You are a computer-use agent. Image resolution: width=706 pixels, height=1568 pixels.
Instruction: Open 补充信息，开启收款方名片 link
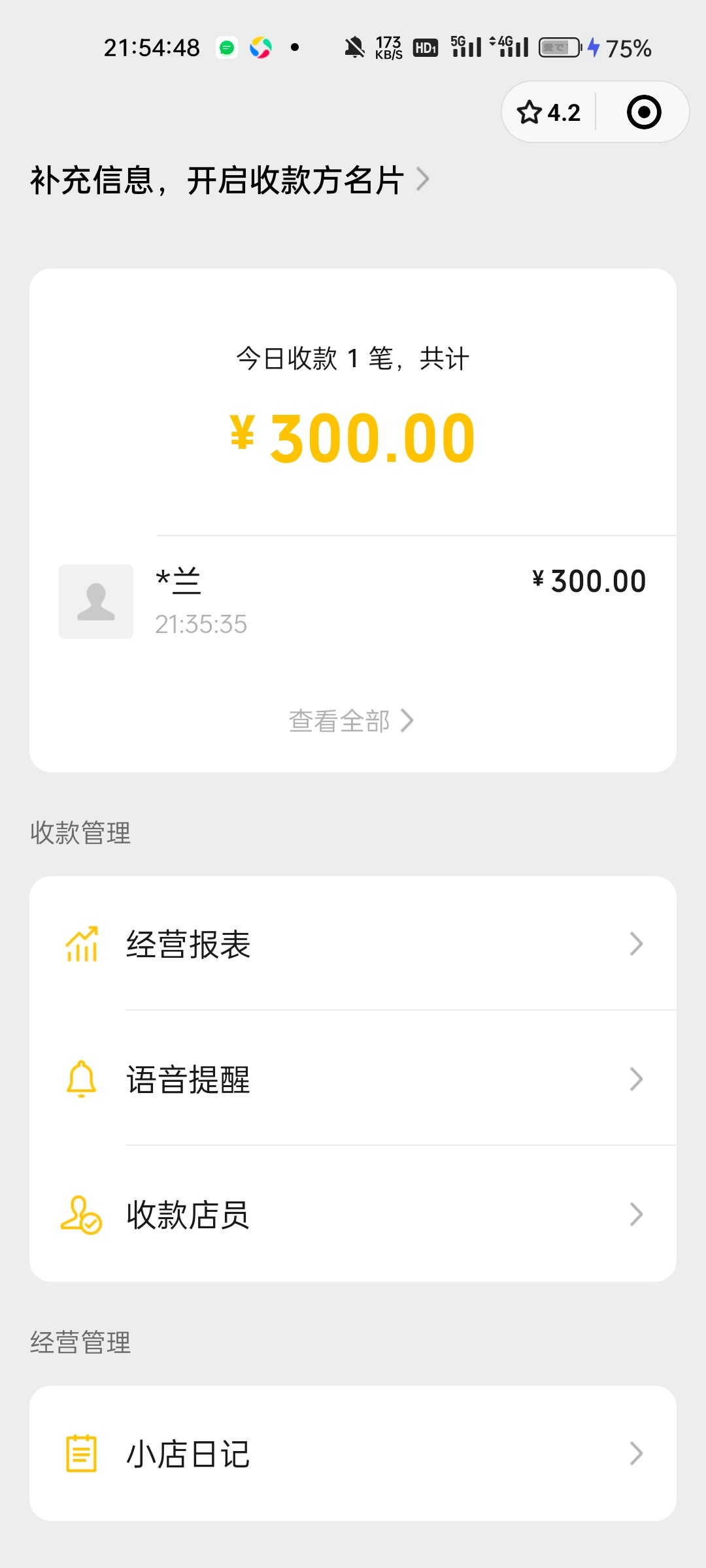pos(229,180)
